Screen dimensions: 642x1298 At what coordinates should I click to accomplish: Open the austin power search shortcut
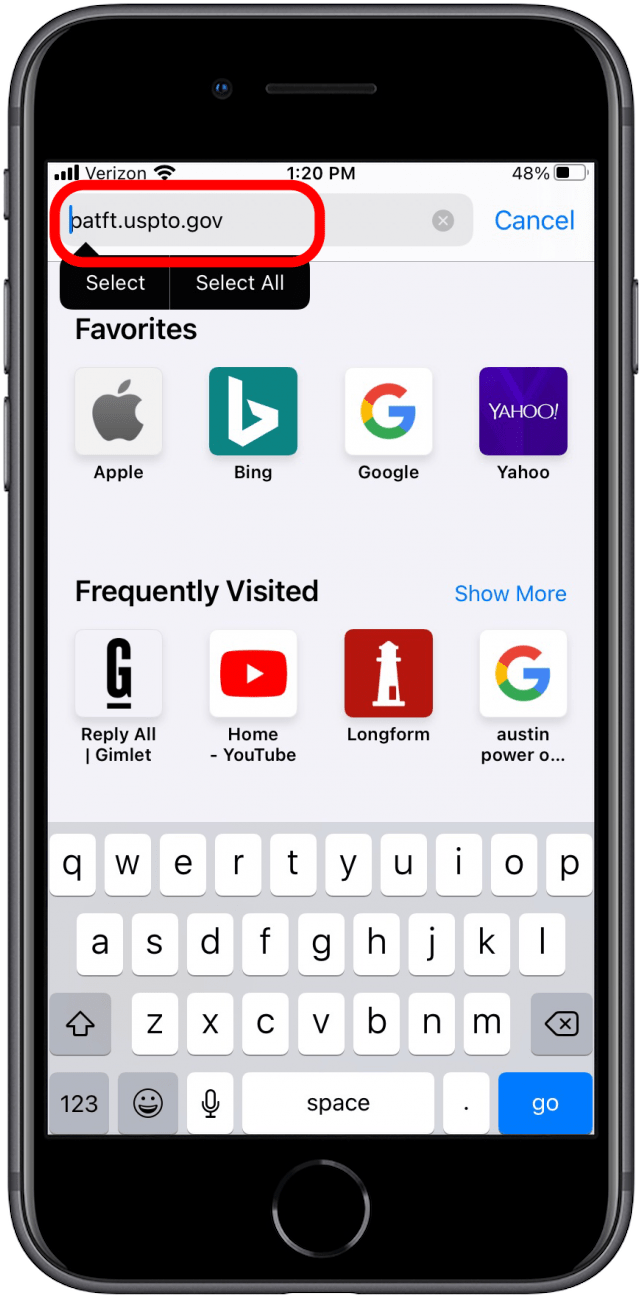[523, 674]
